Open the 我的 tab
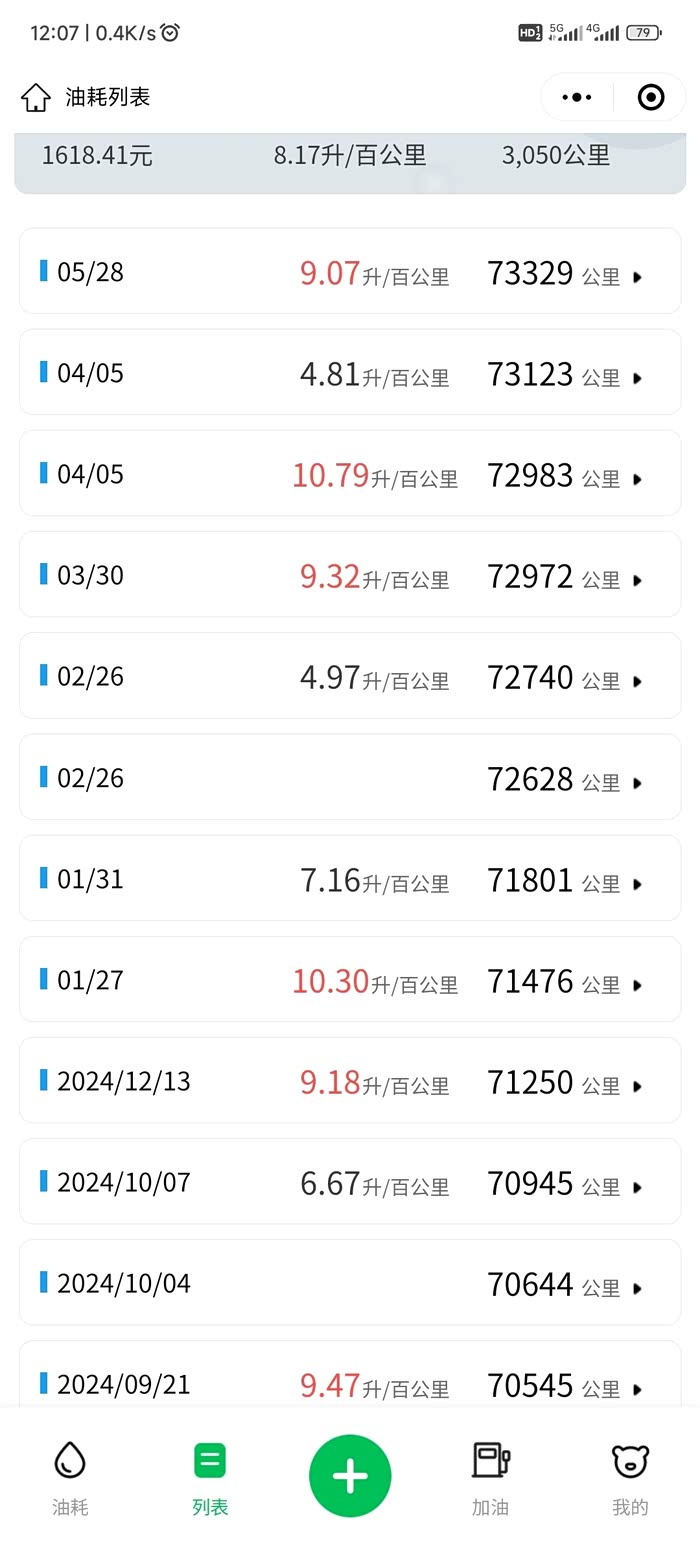Screen dimensions: 700x1555 coord(630,1476)
